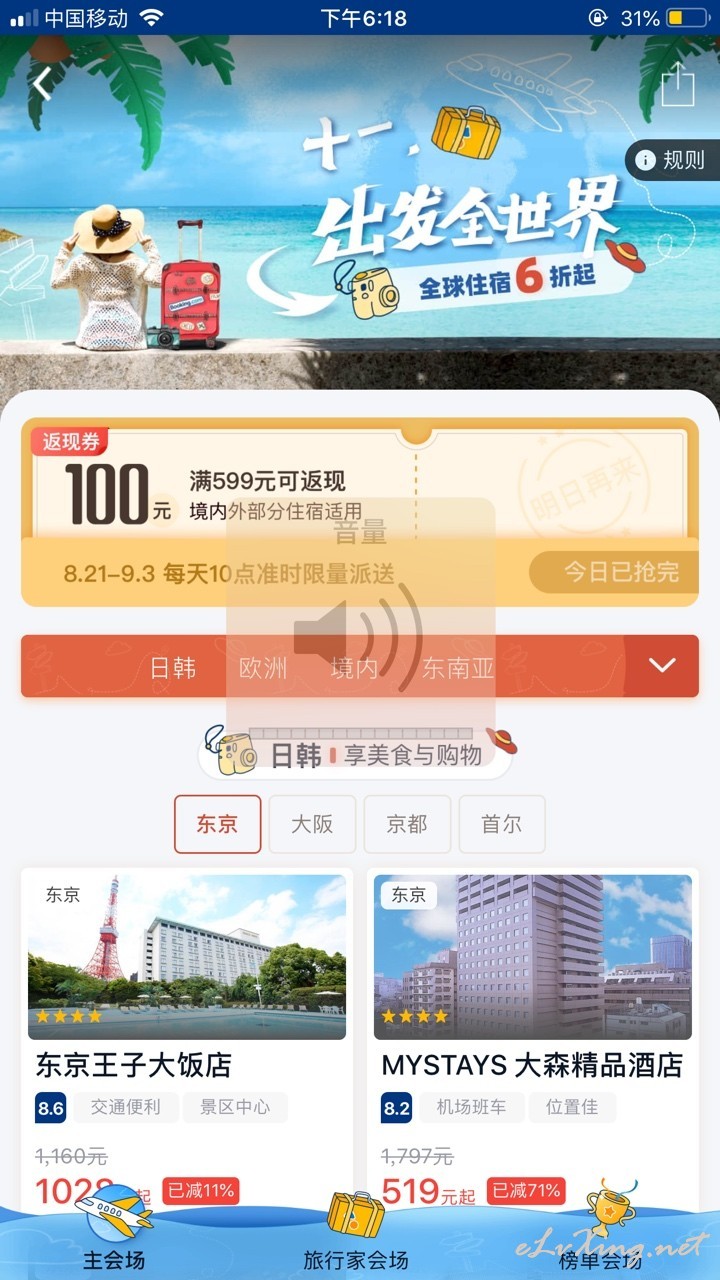Viewport: 720px width, 1280px height.
Task: Expand the region list dropdown arrow
Action: (x=662, y=666)
